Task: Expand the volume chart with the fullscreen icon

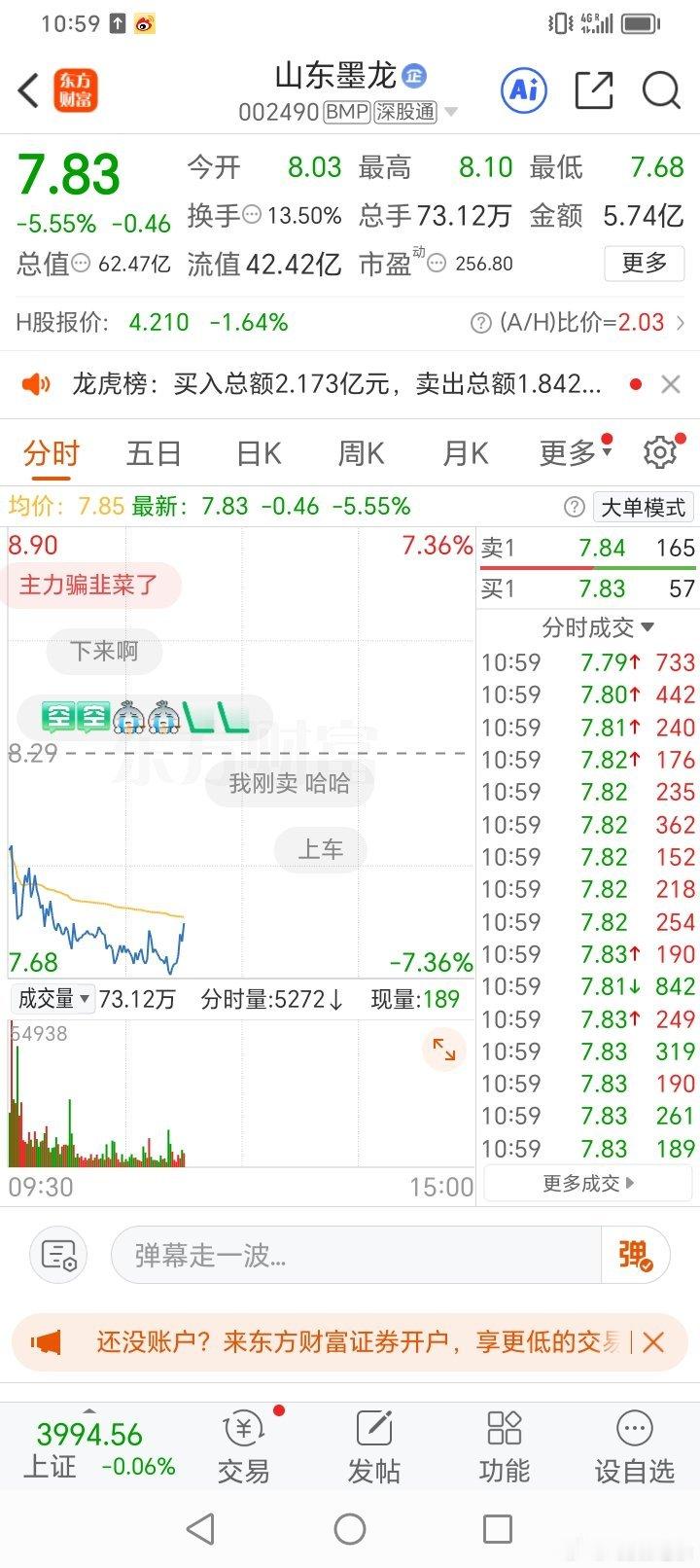Action: pyautogui.click(x=443, y=1050)
